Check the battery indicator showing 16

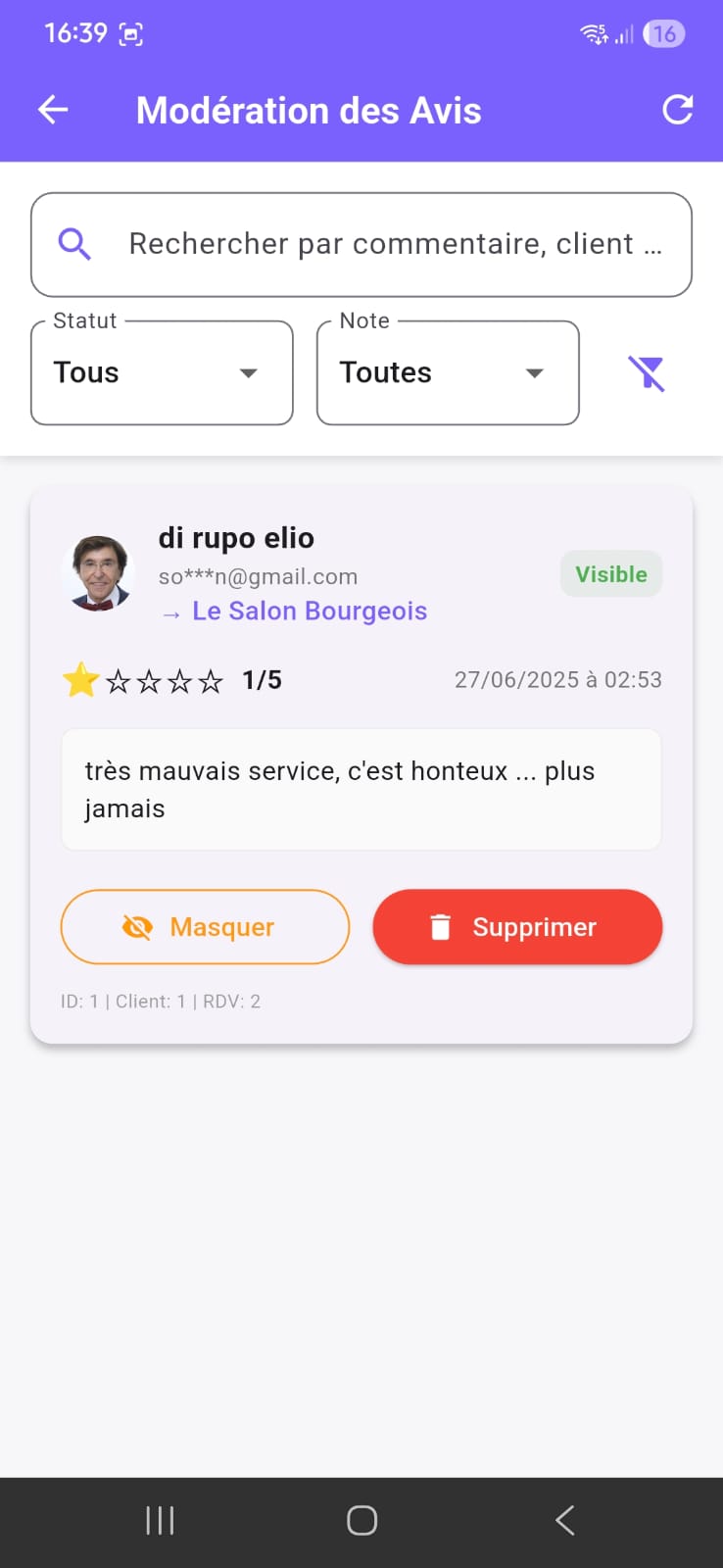click(x=662, y=33)
